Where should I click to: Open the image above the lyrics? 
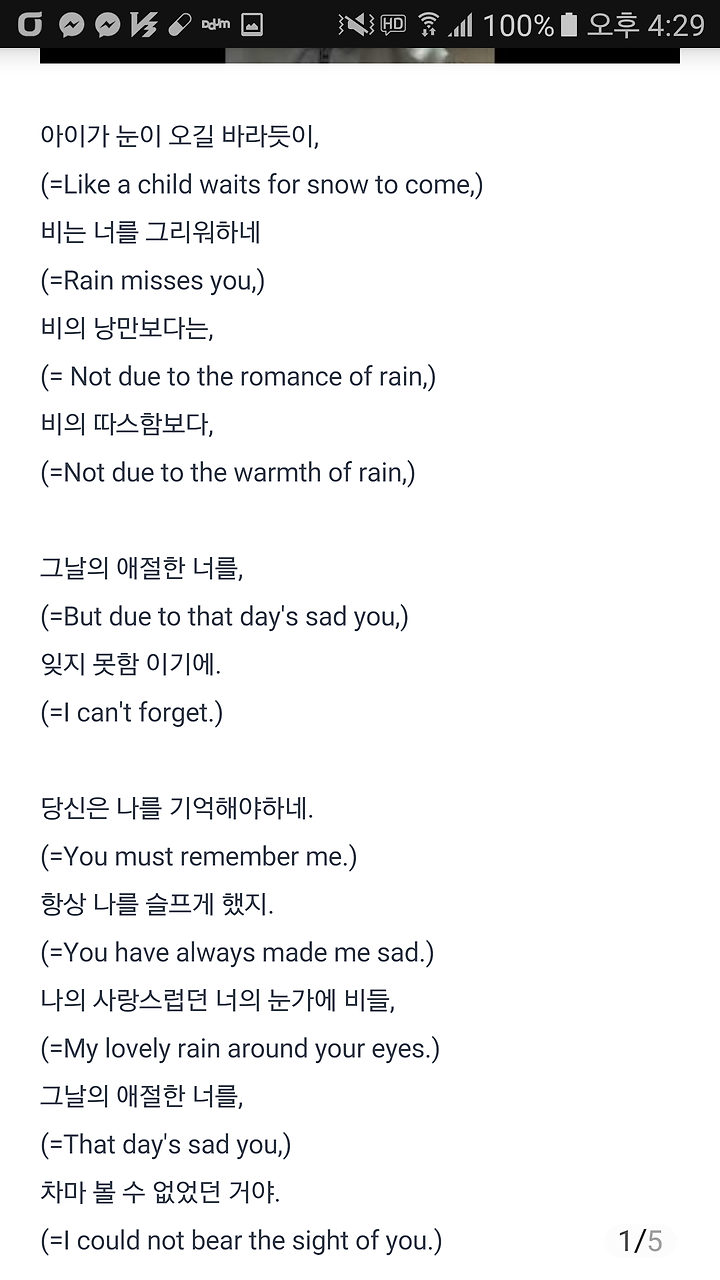click(360, 55)
